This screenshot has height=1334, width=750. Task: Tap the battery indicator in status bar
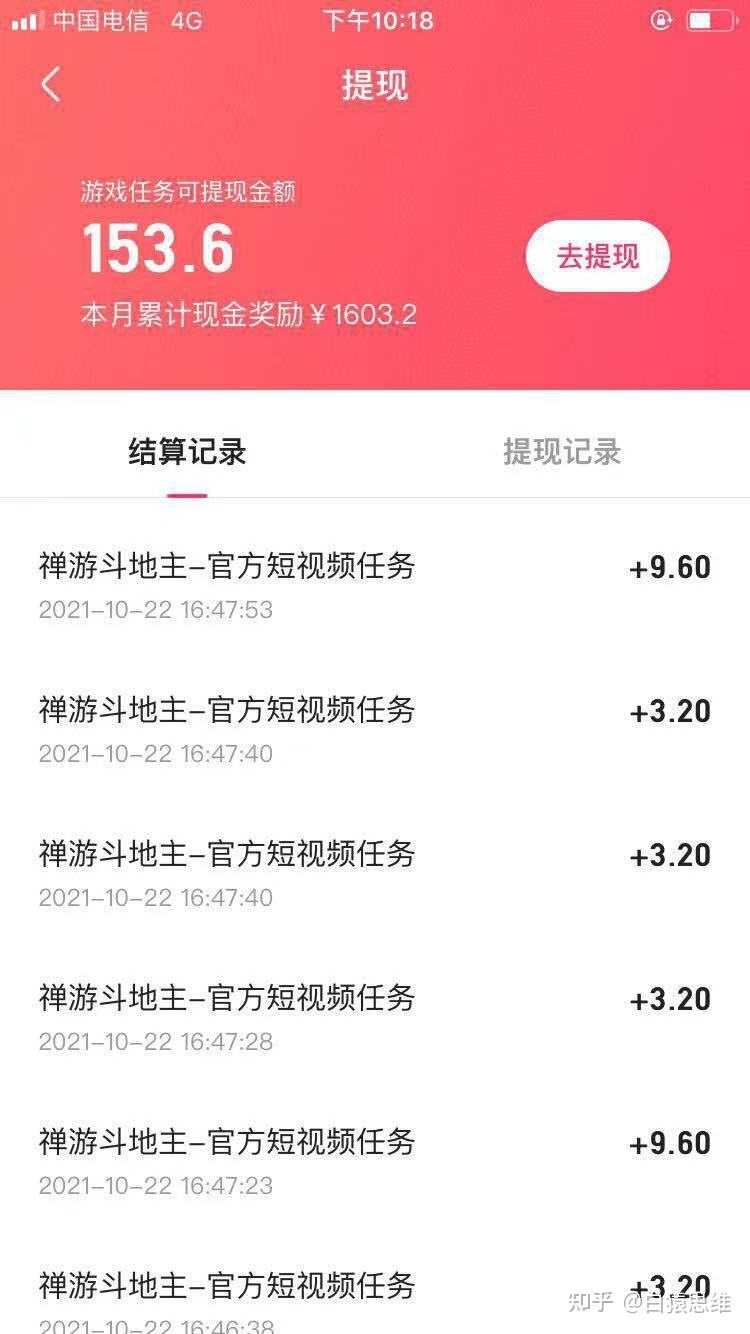coord(711,18)
